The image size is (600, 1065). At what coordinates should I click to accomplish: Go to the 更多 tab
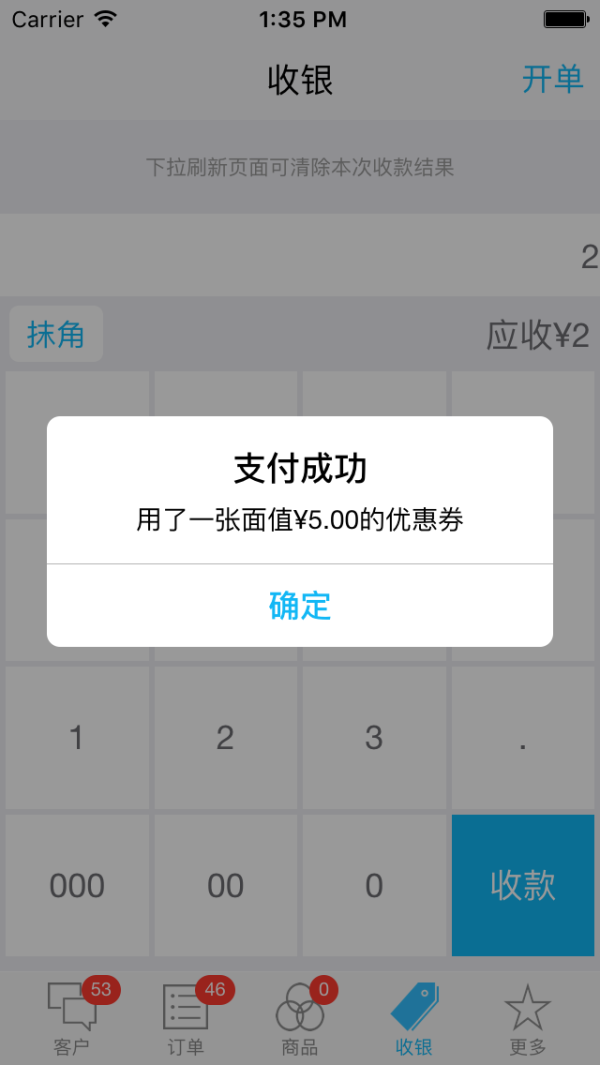click(527, 1017)
